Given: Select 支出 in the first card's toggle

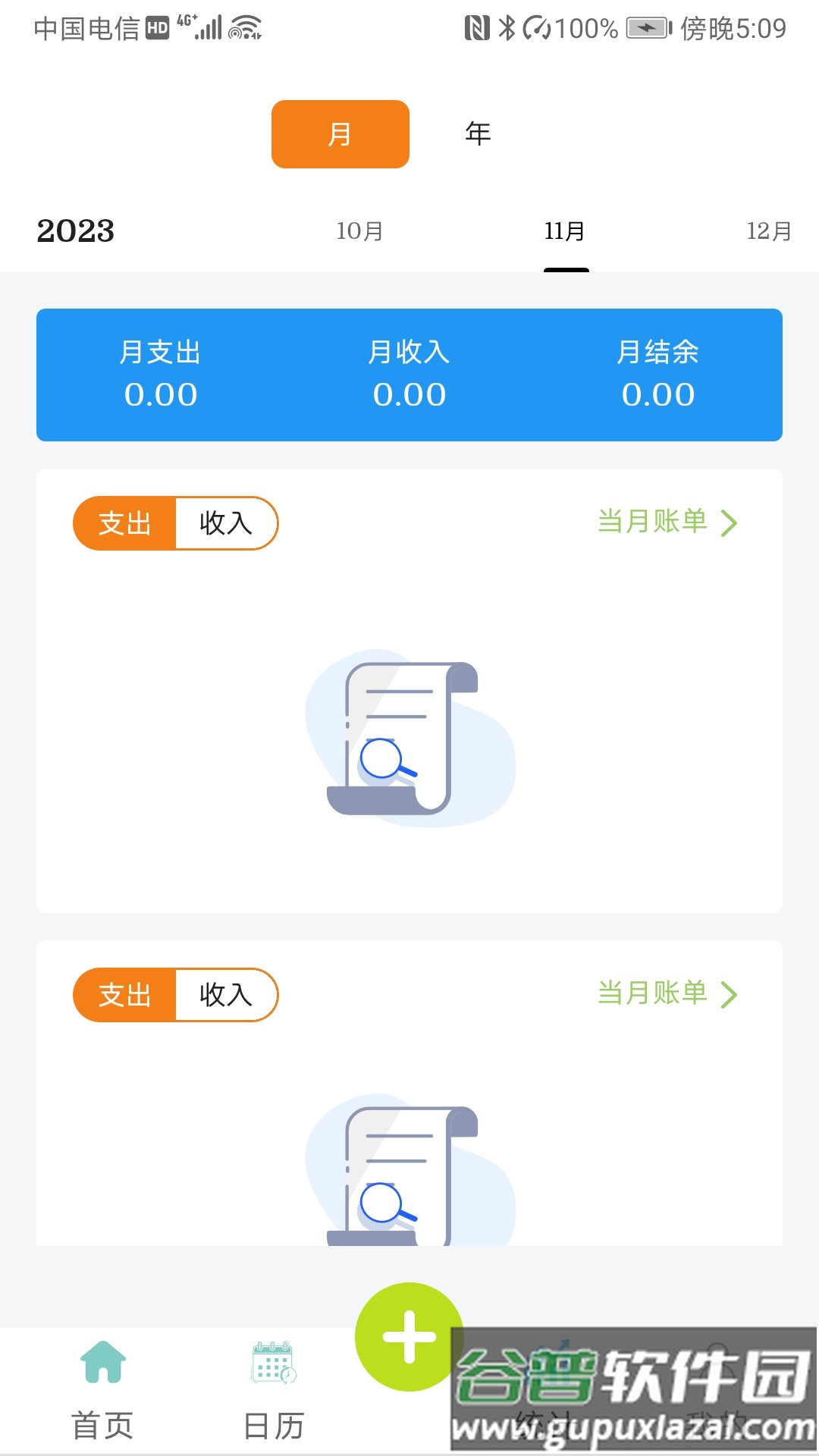Looking at the screenshot, I should pyautogui.click(x=124, y=522).
